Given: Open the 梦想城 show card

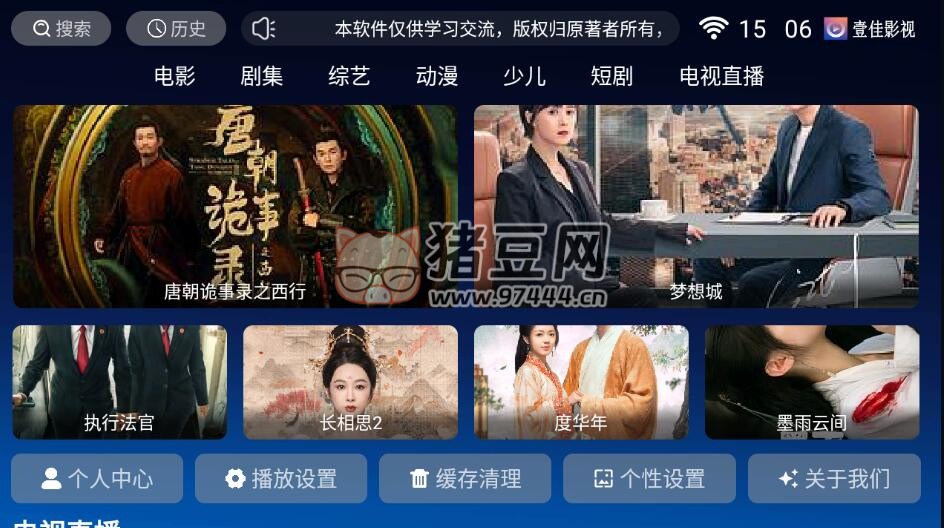Looking at the screenshot, I should pos(696,206).
